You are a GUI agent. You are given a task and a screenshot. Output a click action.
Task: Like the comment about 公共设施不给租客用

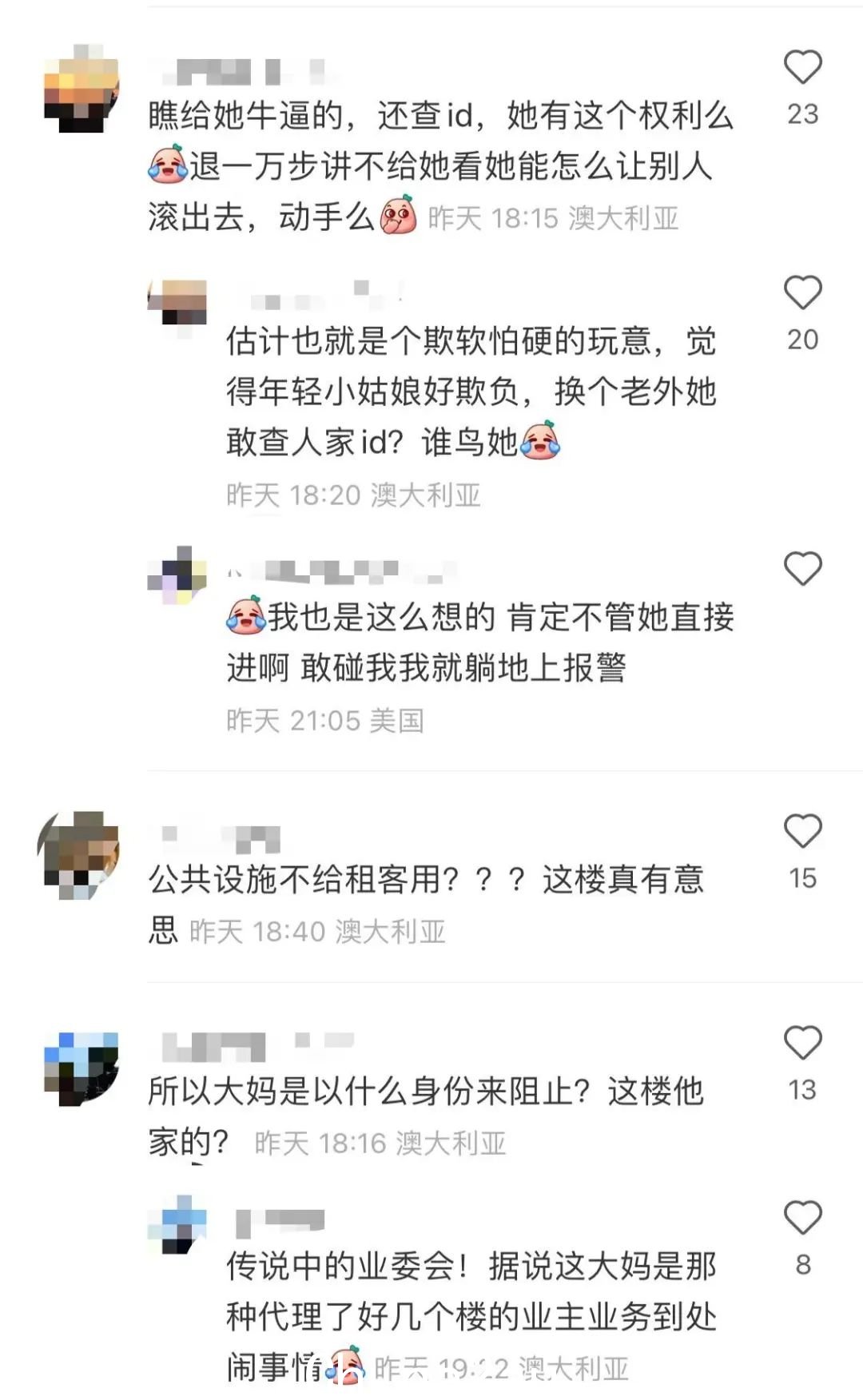point(802,831)
